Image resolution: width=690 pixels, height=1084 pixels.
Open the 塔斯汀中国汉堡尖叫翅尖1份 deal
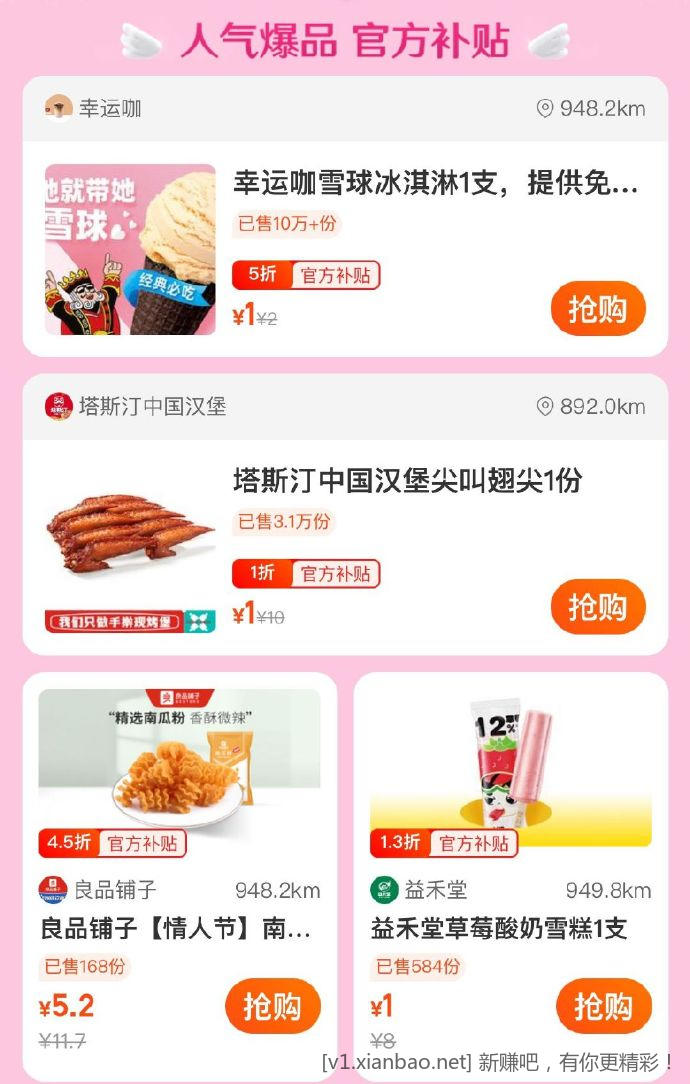pos(406,481)
